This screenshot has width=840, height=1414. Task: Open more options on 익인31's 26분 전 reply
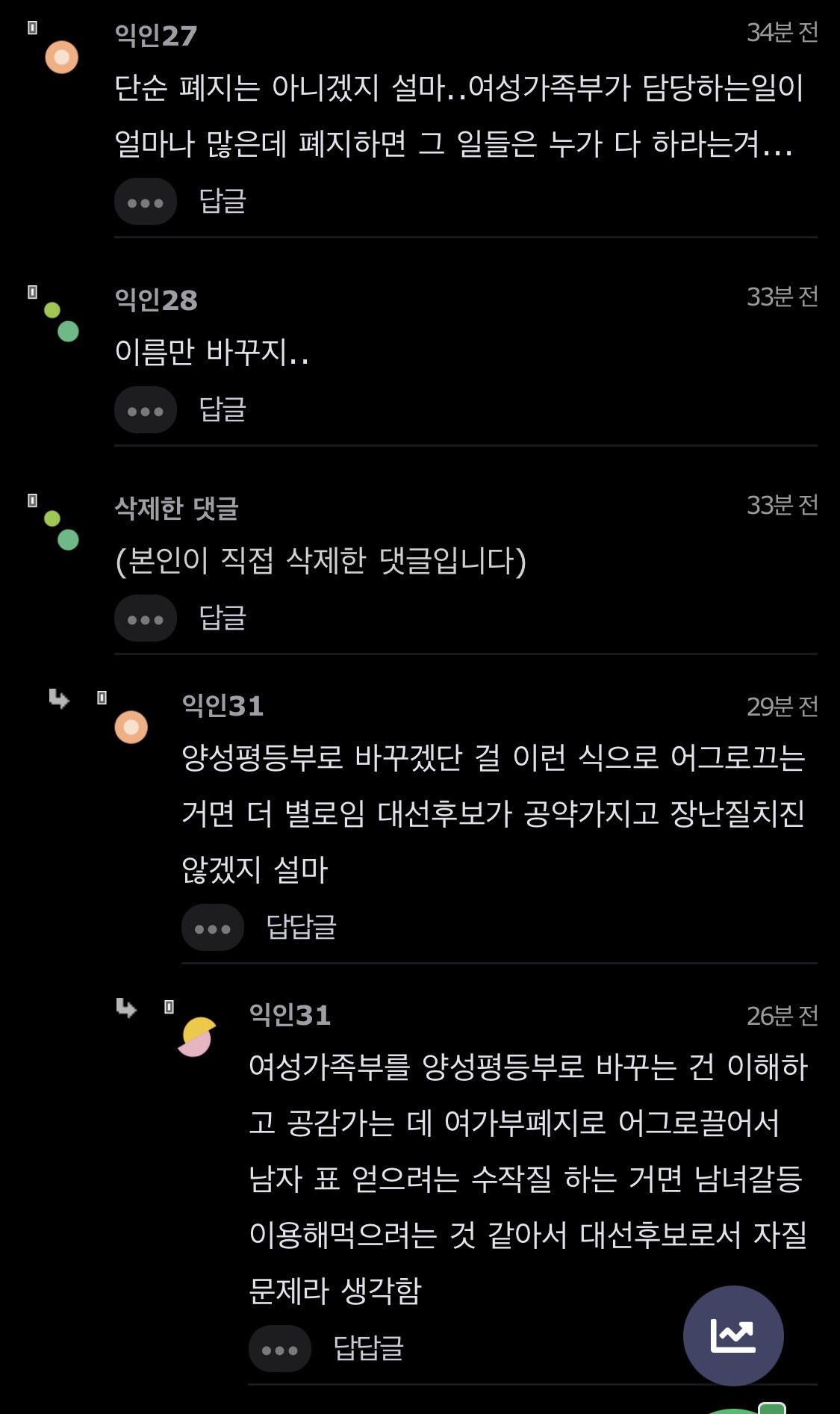(279, 1349)
